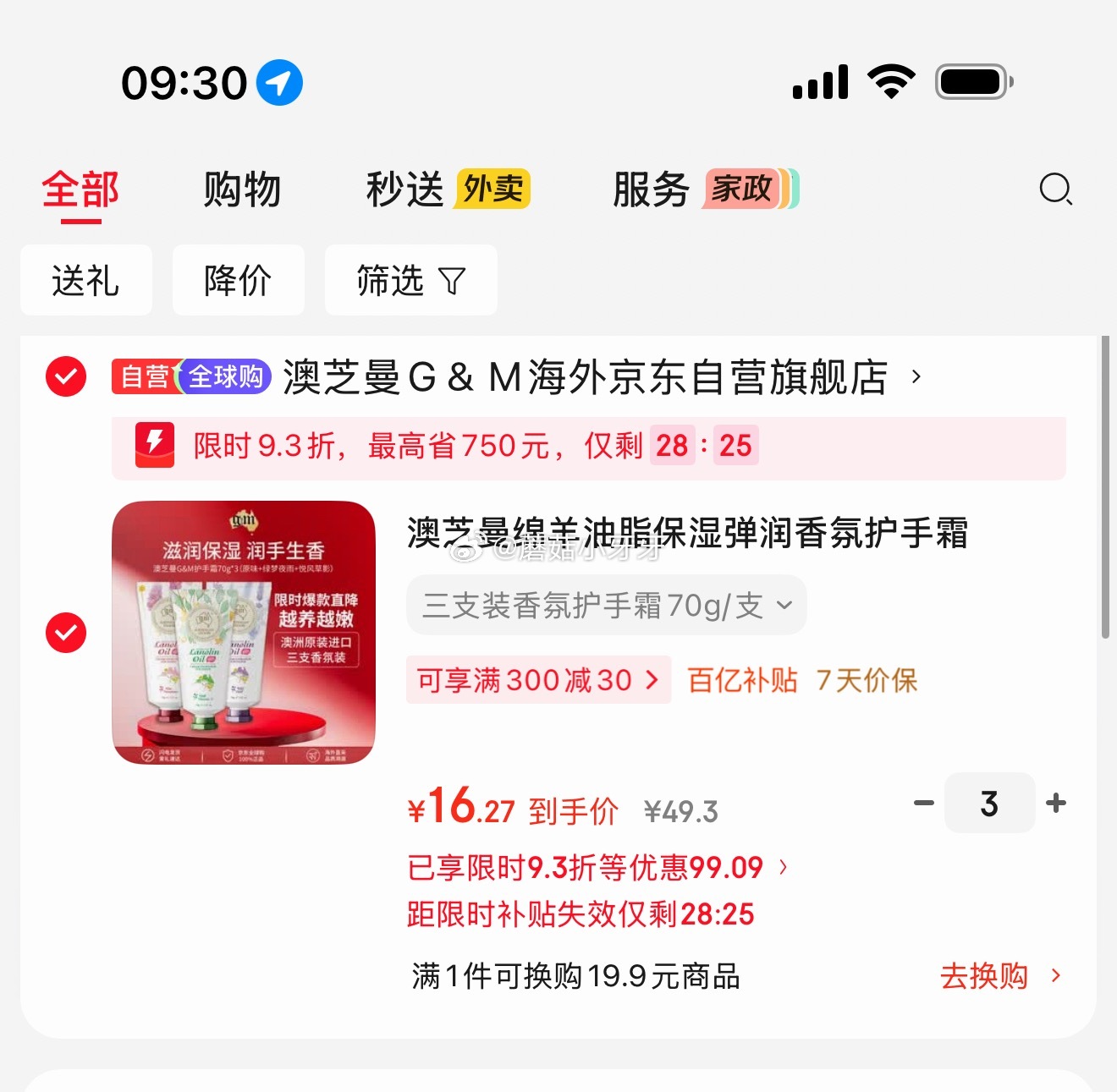Image resolution: width=1117 pixels, height=1092 pixels.
Task: Tap the 送礼 chip
Action: coord(85,281)
